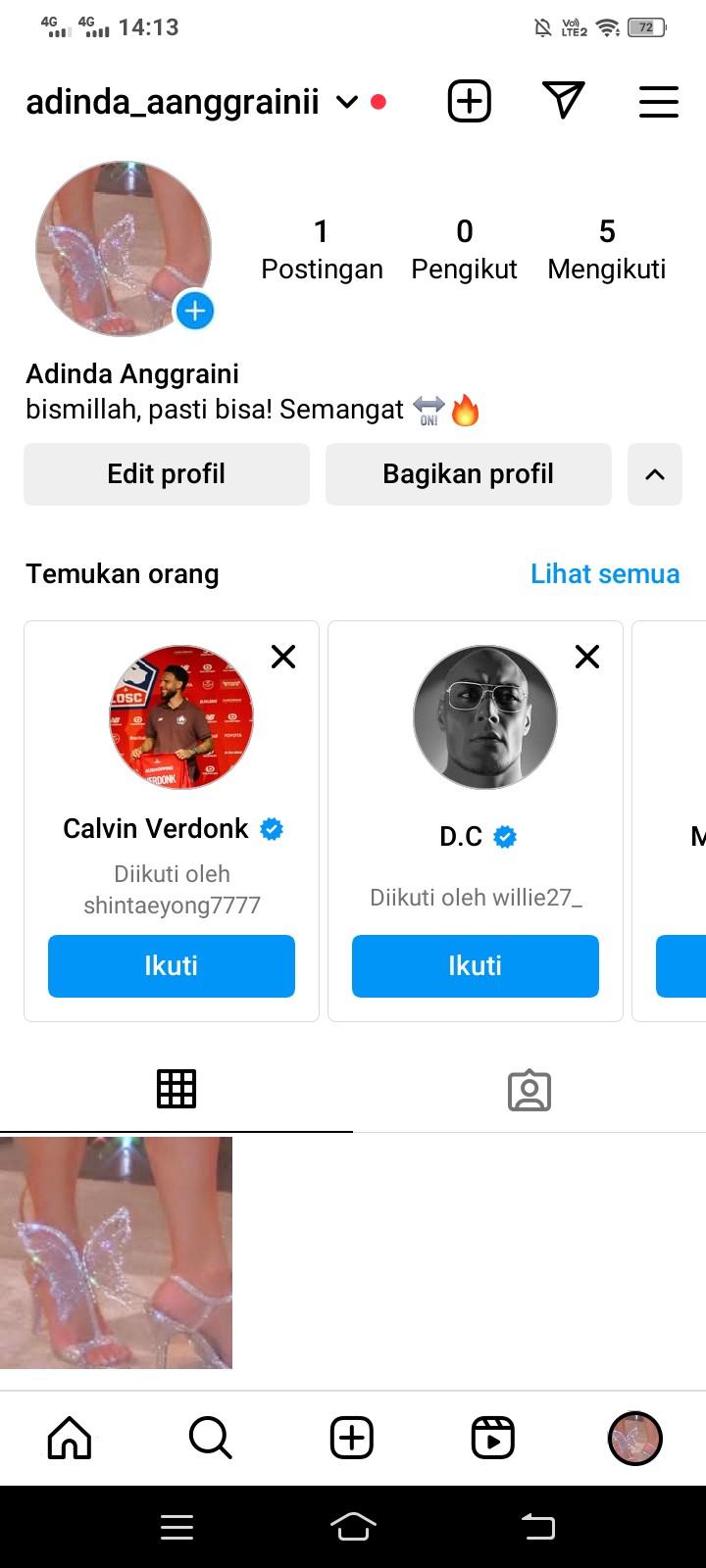706x1568 pixels.
Task: Go to the Home feed tab
Action: click(70, 1439)
